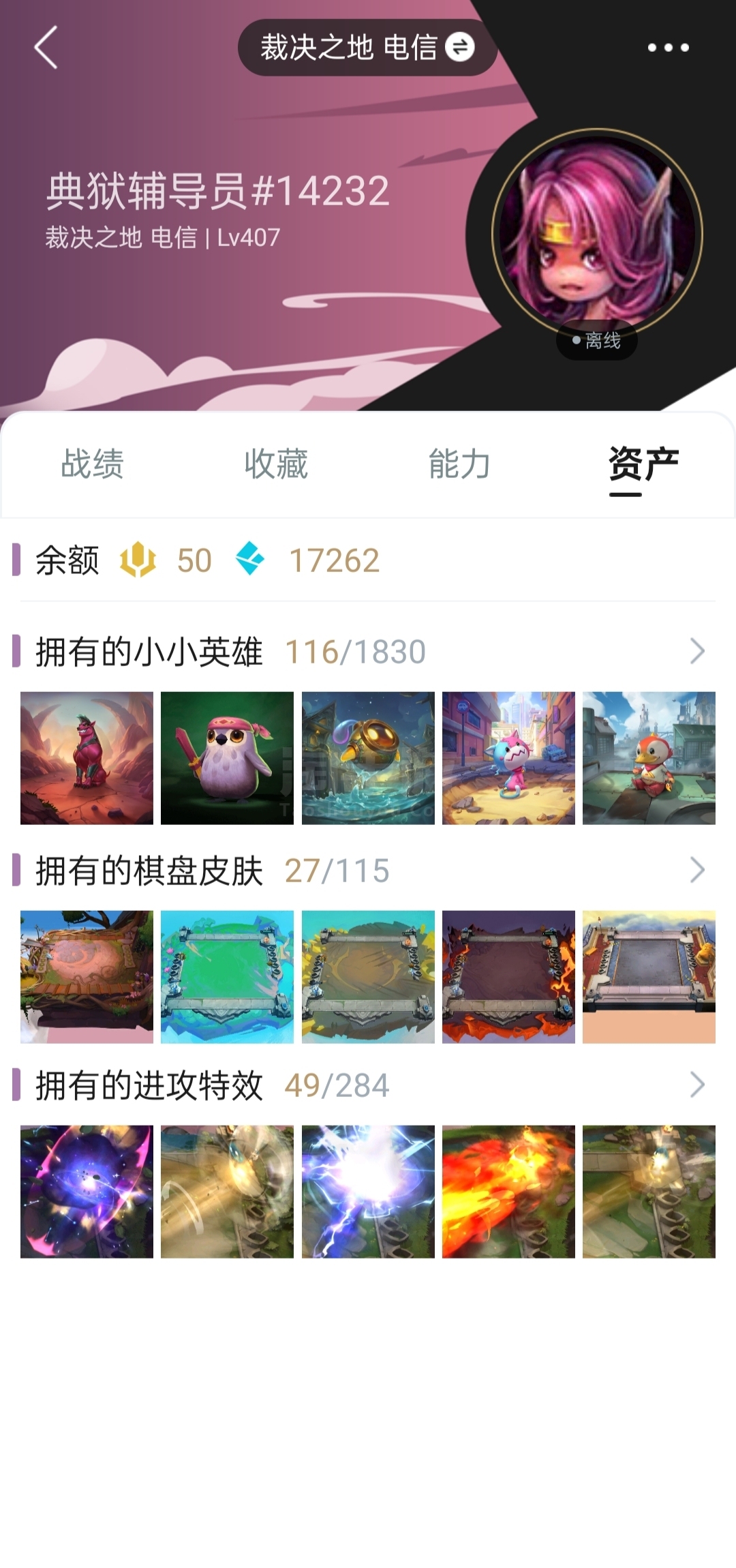Switch to the 收藏 tab
The width and height of the screenshot is (736, 1568).
[276, 464]
